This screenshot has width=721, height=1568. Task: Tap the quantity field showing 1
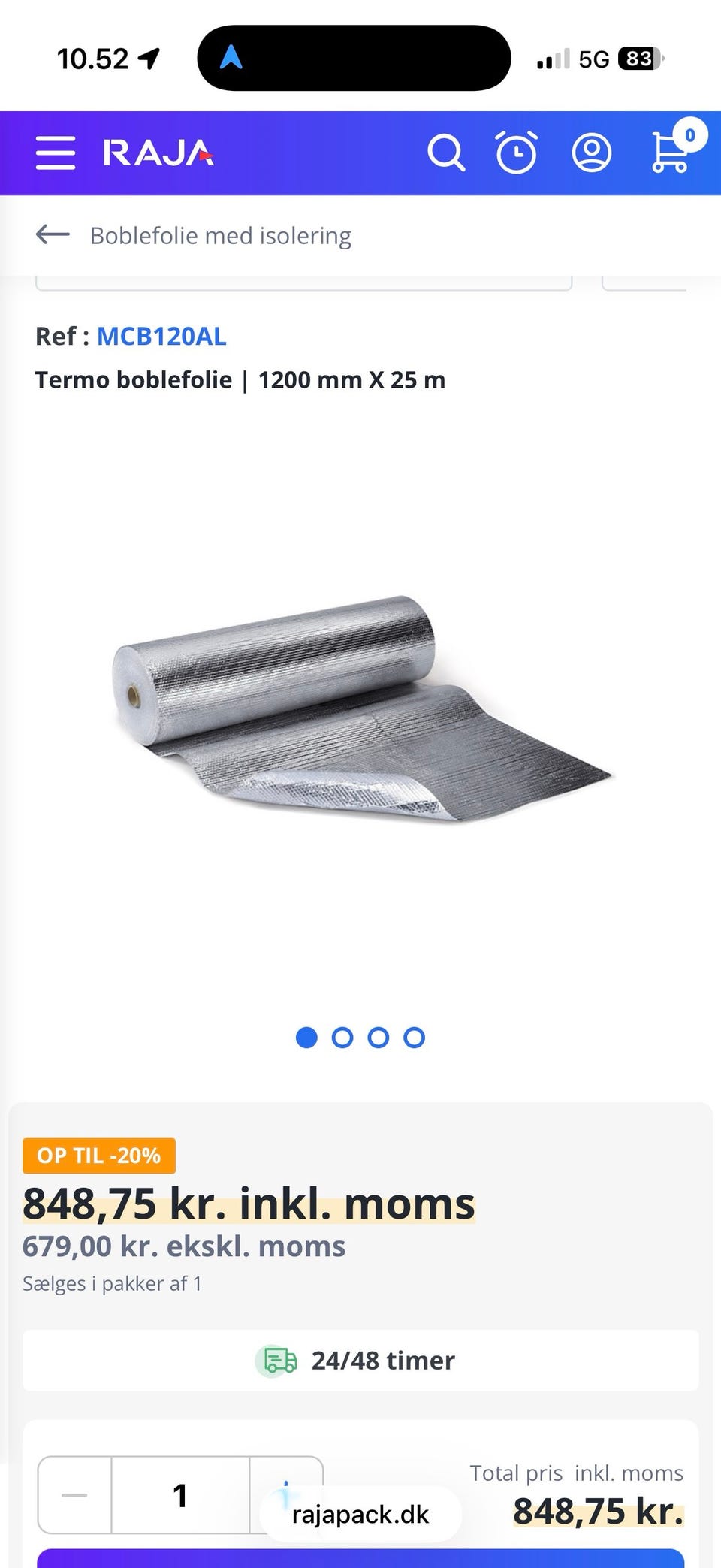coord(180,1495)
